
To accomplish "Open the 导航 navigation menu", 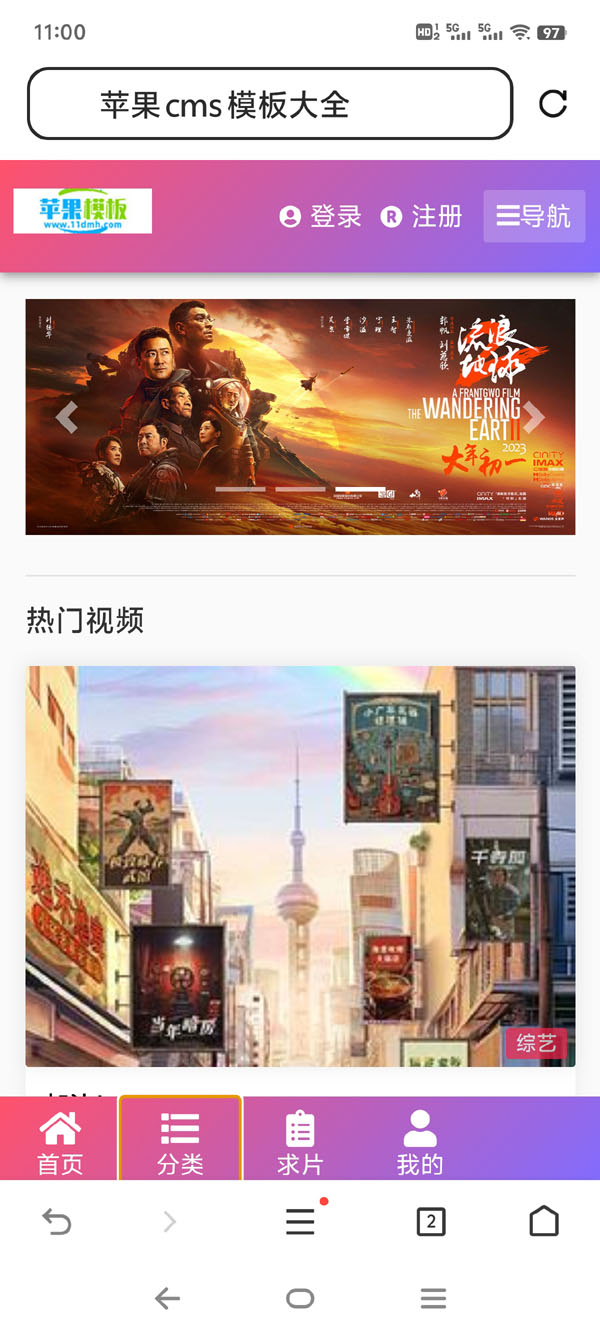I will point(534,216).
